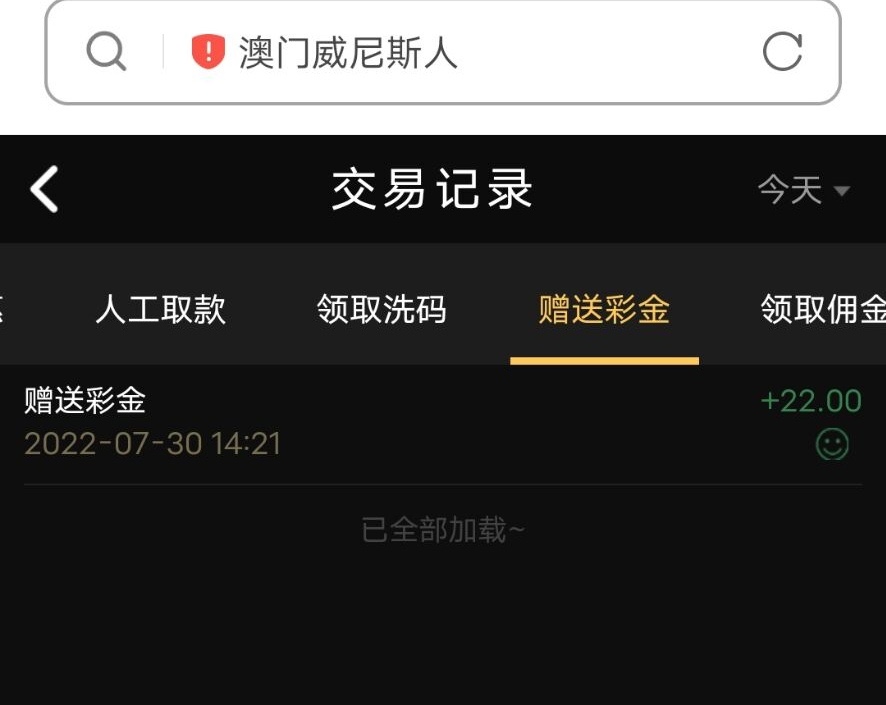Tap the red security warning shield
The image size is (886, 705).
pyautogui.click(x=208, y=52)
